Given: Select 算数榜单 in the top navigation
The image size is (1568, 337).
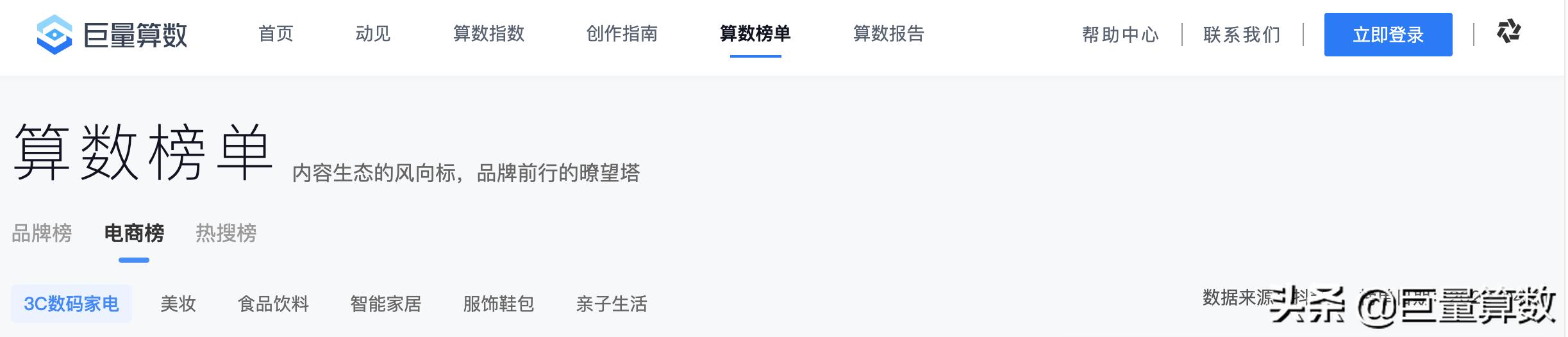Looking at the screenshot, I should click(x=755, y=33).
